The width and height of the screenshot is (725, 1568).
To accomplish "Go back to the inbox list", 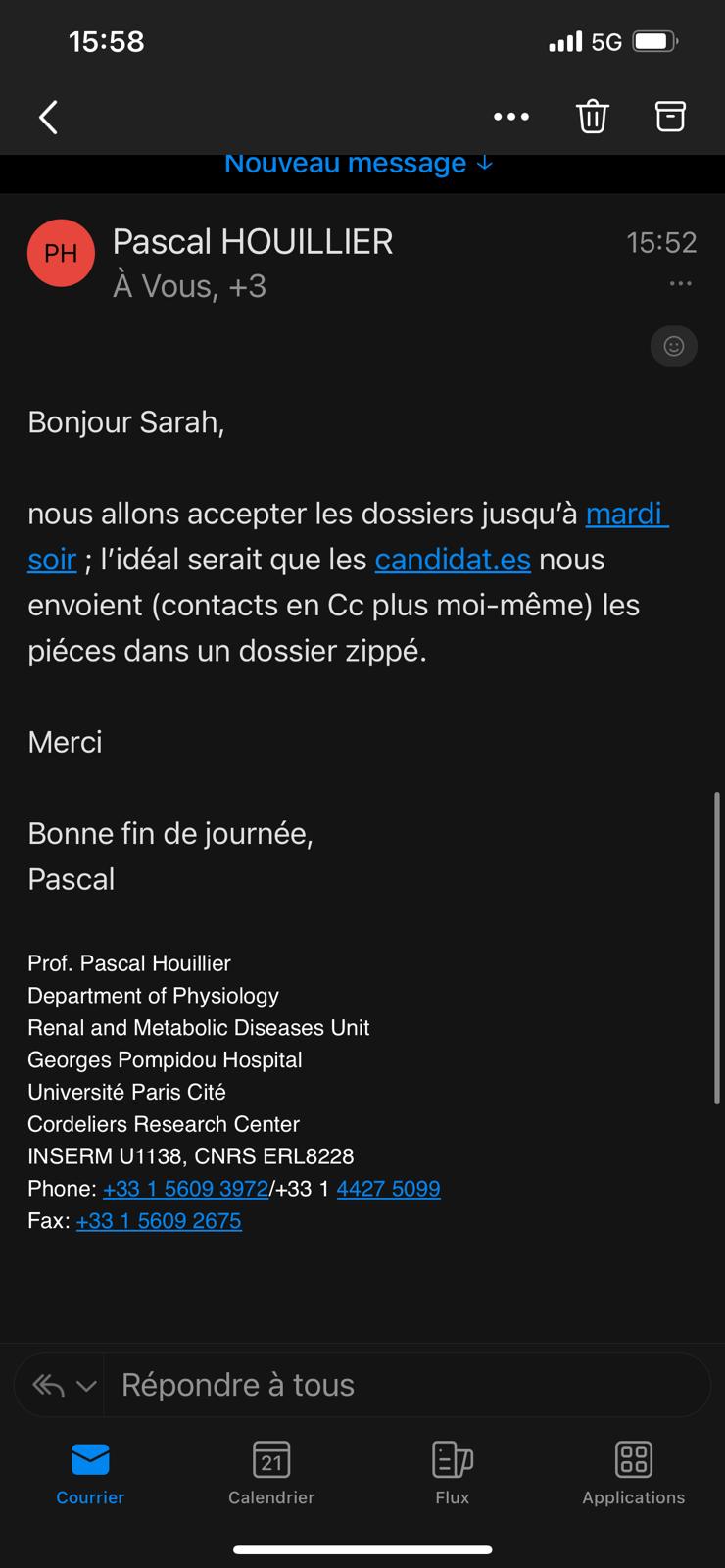I will pyautogui.click(x=48, y=118).
